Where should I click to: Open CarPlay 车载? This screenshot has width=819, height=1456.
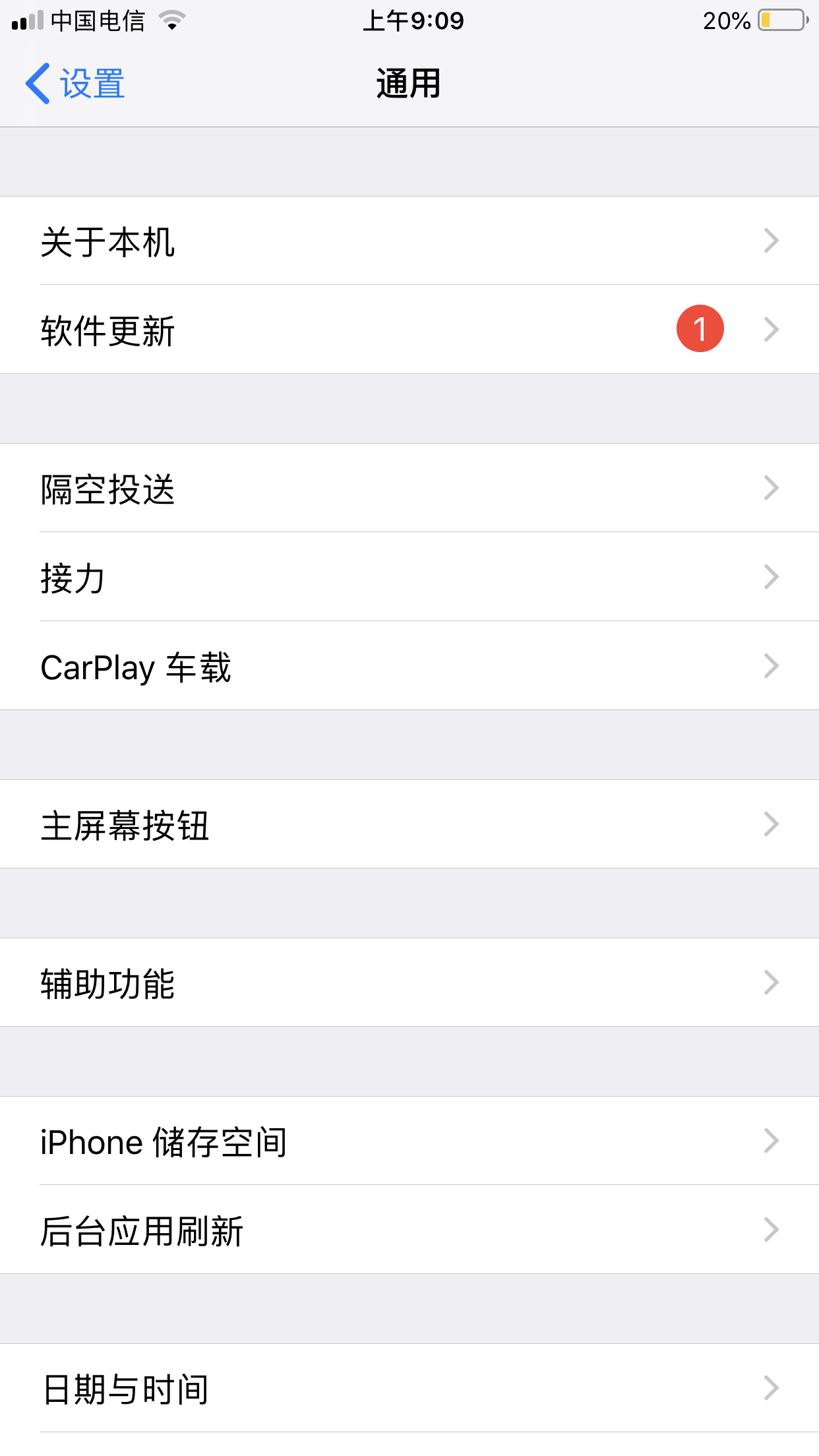click(x=409, y=666)
